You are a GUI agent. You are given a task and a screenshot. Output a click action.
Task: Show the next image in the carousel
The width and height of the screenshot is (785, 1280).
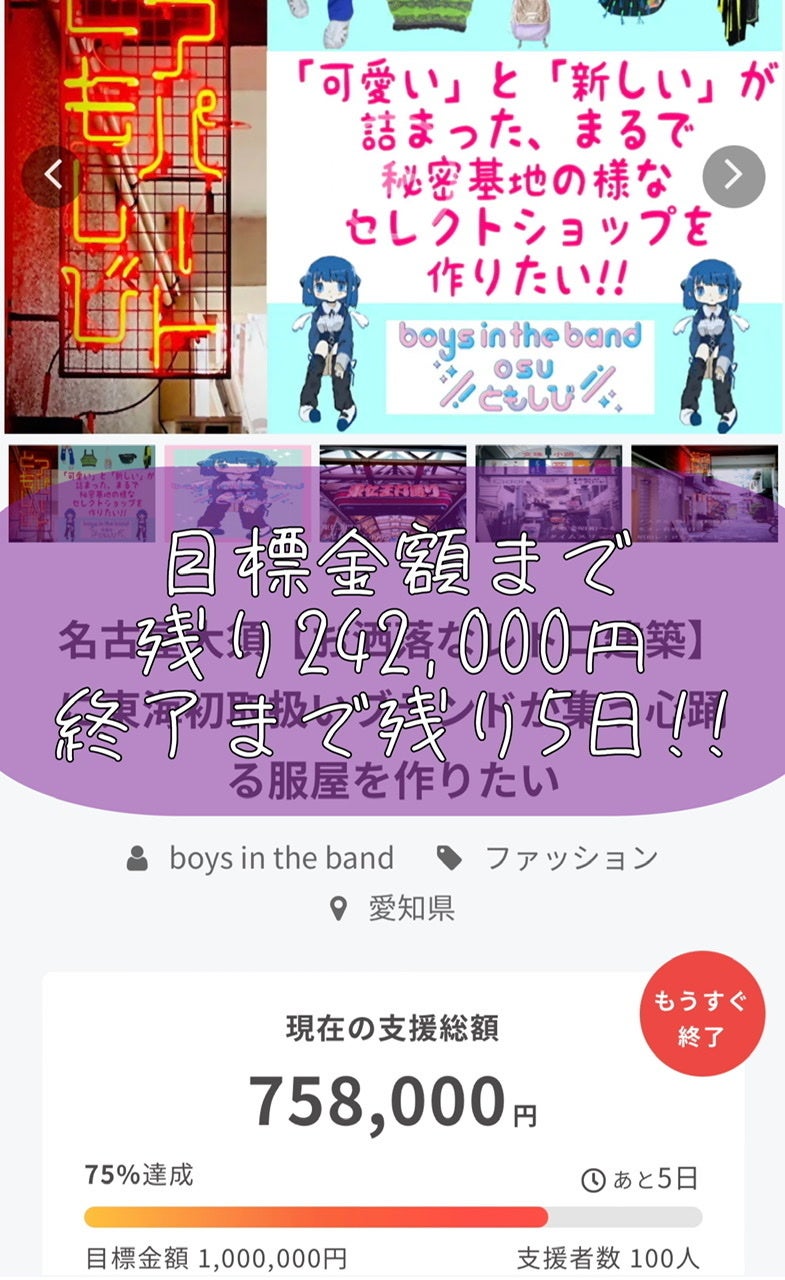[x=733, y=176]
